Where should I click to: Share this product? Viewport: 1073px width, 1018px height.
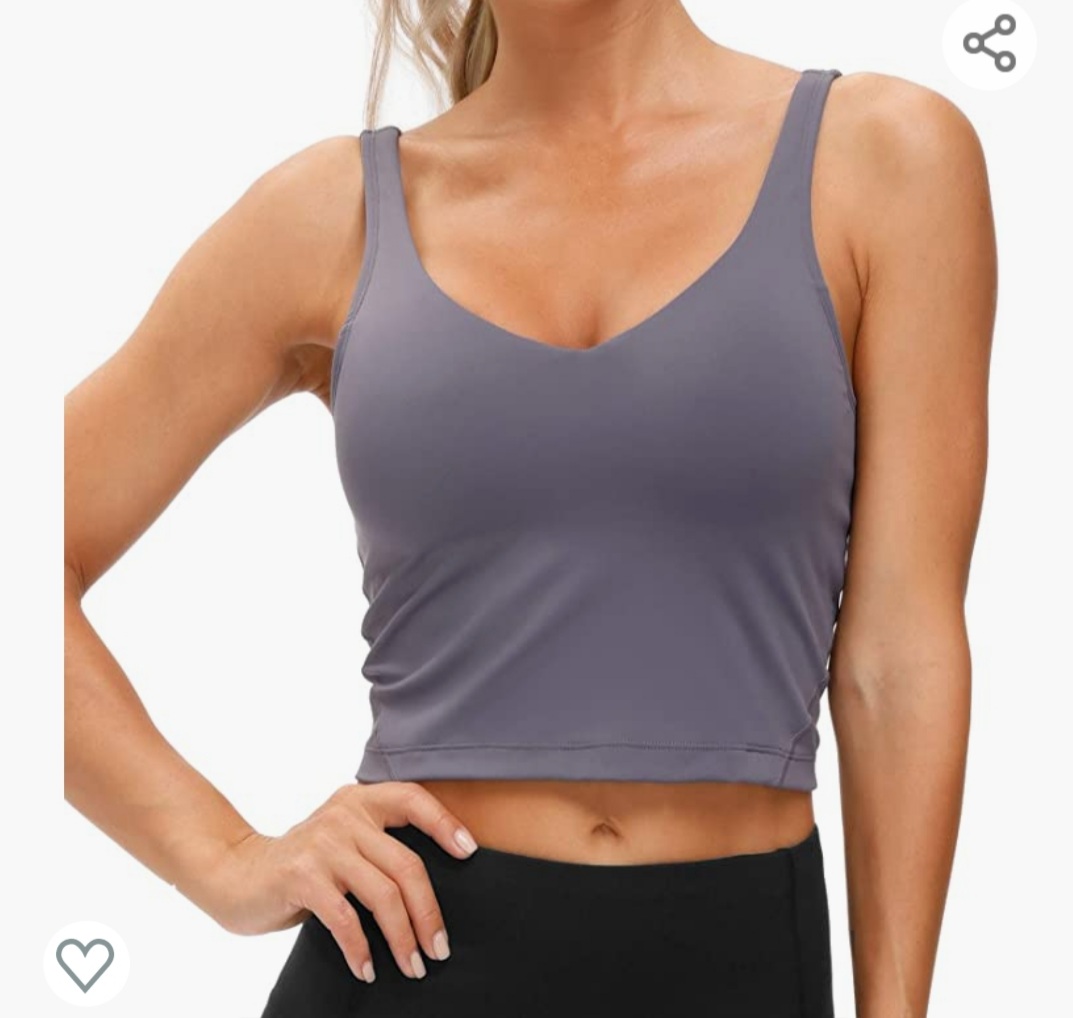pos(989,43)
